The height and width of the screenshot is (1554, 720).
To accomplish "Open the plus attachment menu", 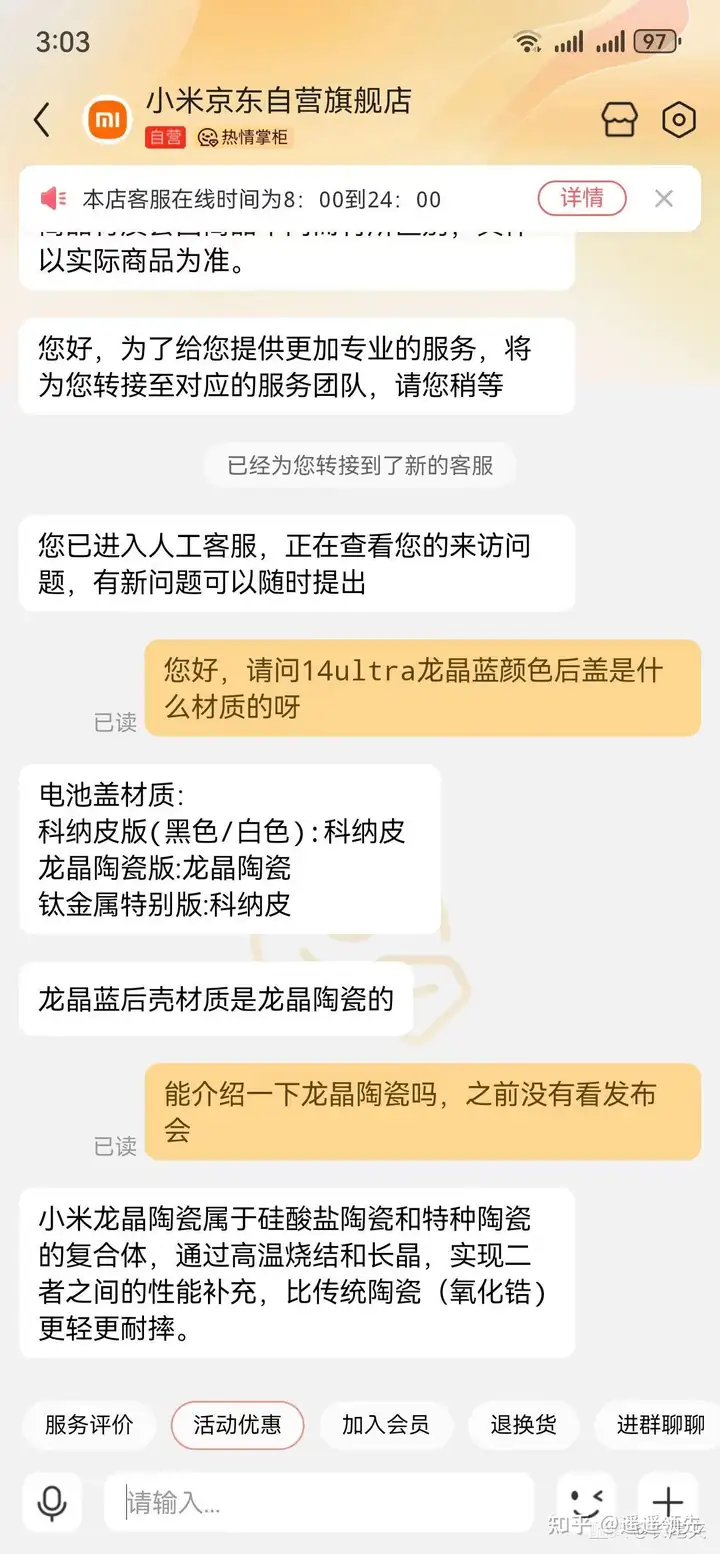I will [667, 1502].
